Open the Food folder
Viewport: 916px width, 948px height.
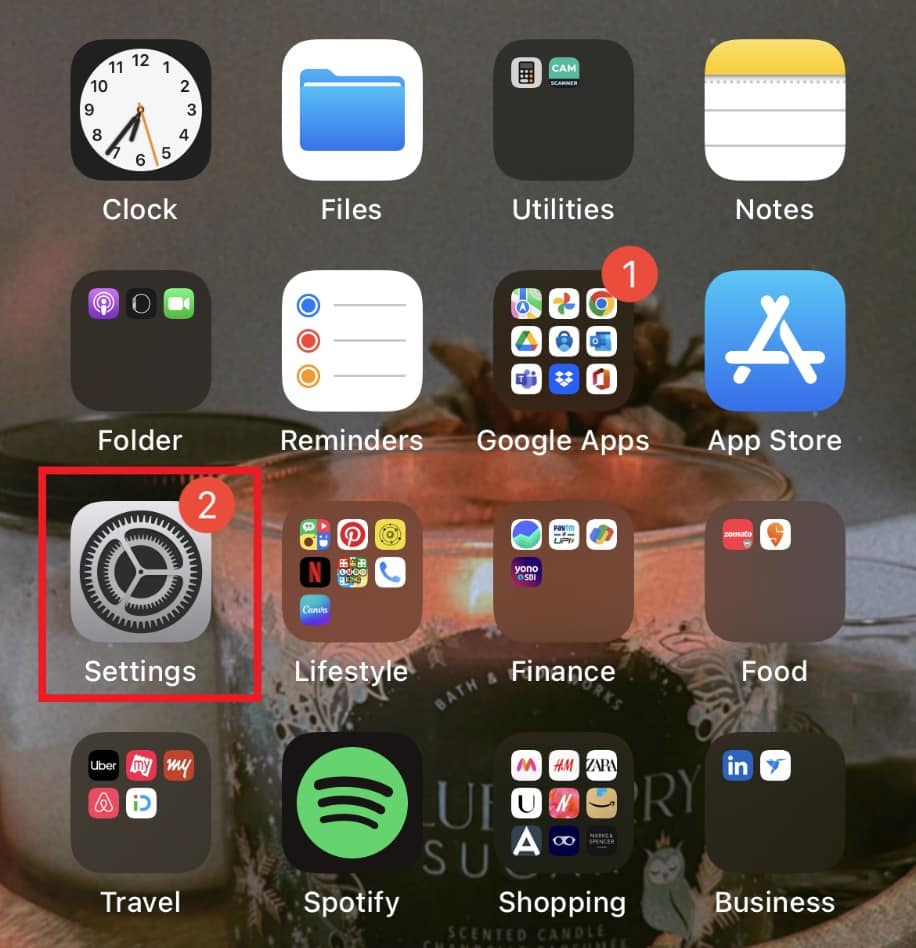(774, 572)
